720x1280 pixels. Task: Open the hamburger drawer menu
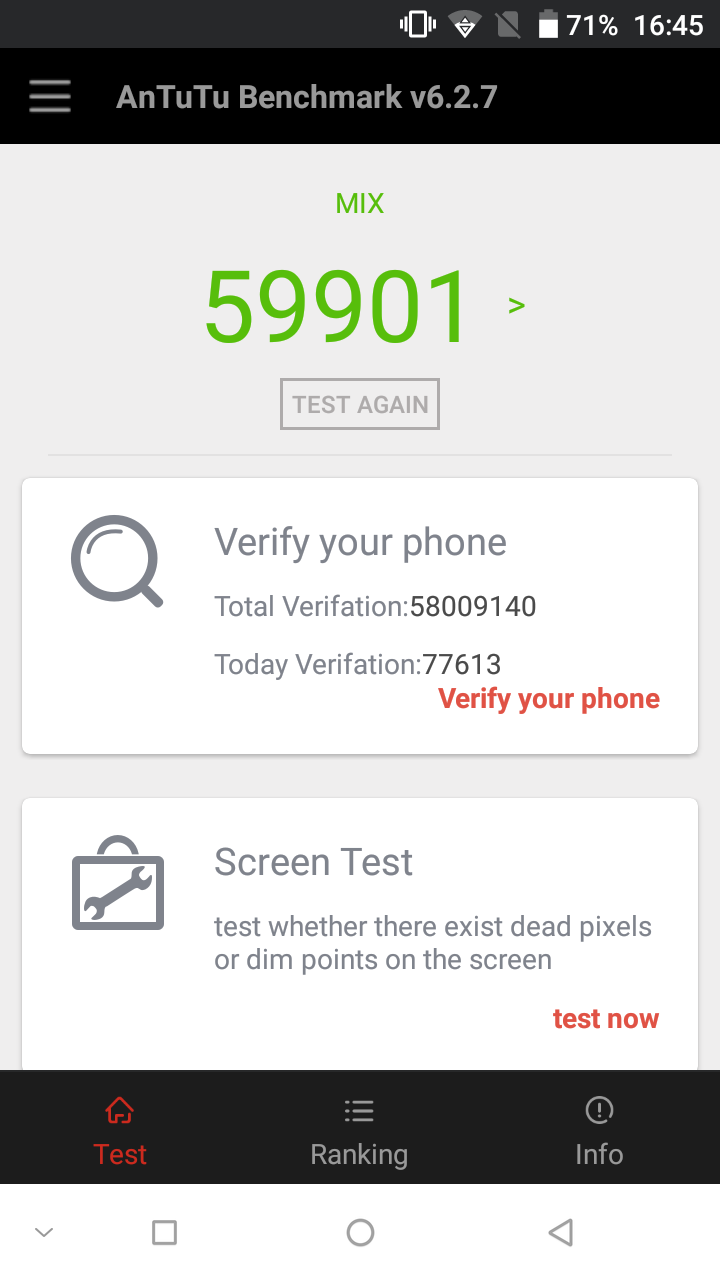[x=49, y=96]
